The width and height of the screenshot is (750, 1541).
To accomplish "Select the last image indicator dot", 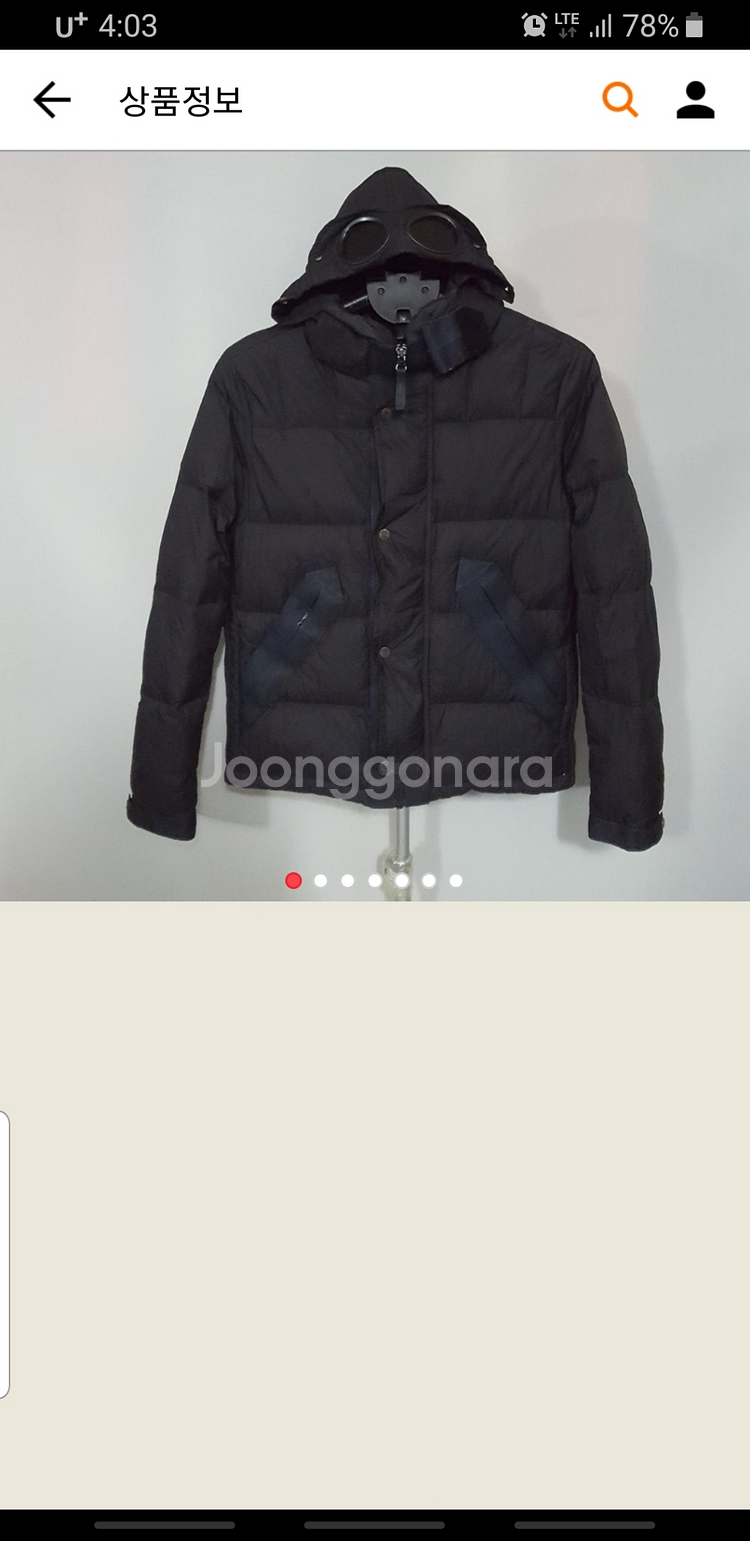I will [x=456, y=881].
